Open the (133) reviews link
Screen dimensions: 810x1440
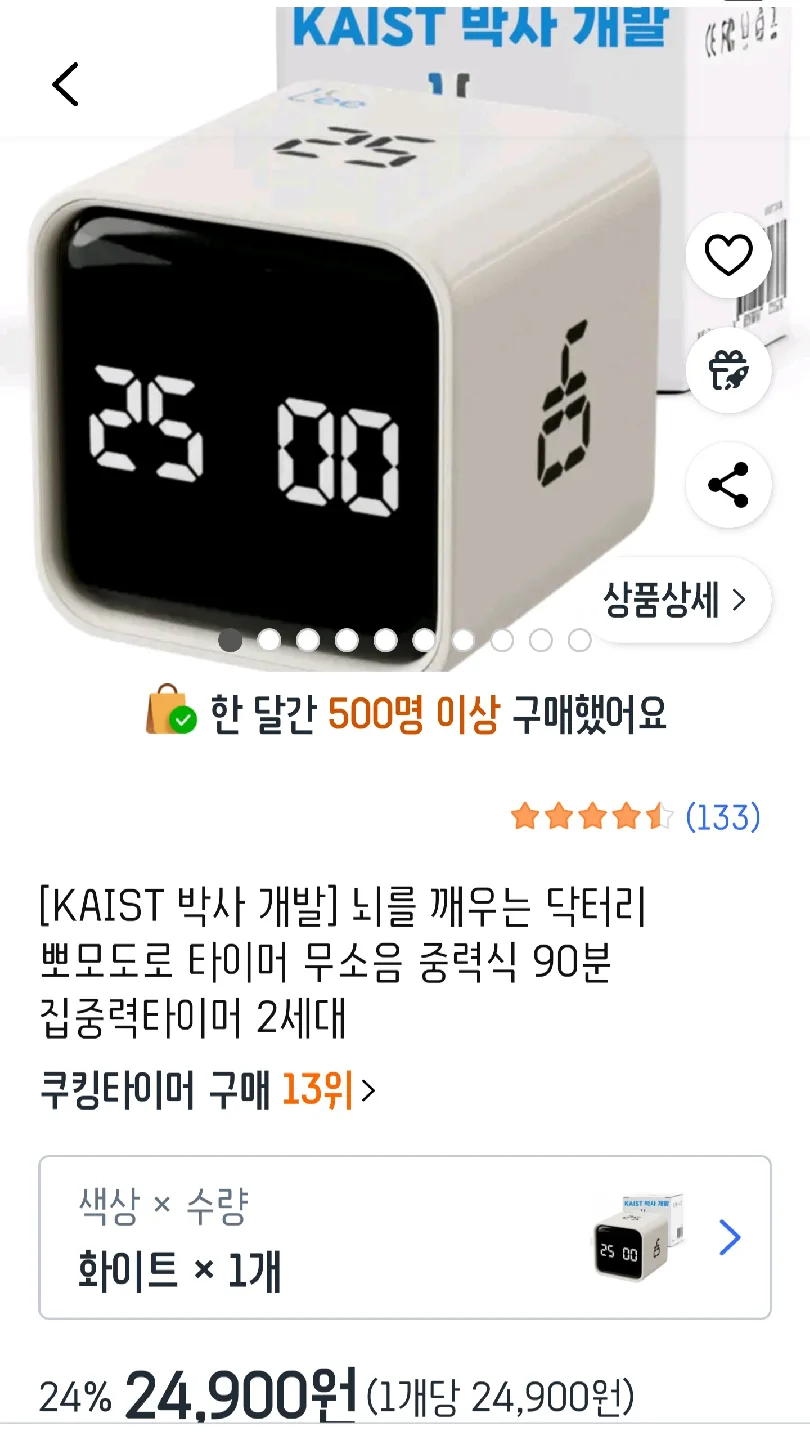[x=722, y=818]
